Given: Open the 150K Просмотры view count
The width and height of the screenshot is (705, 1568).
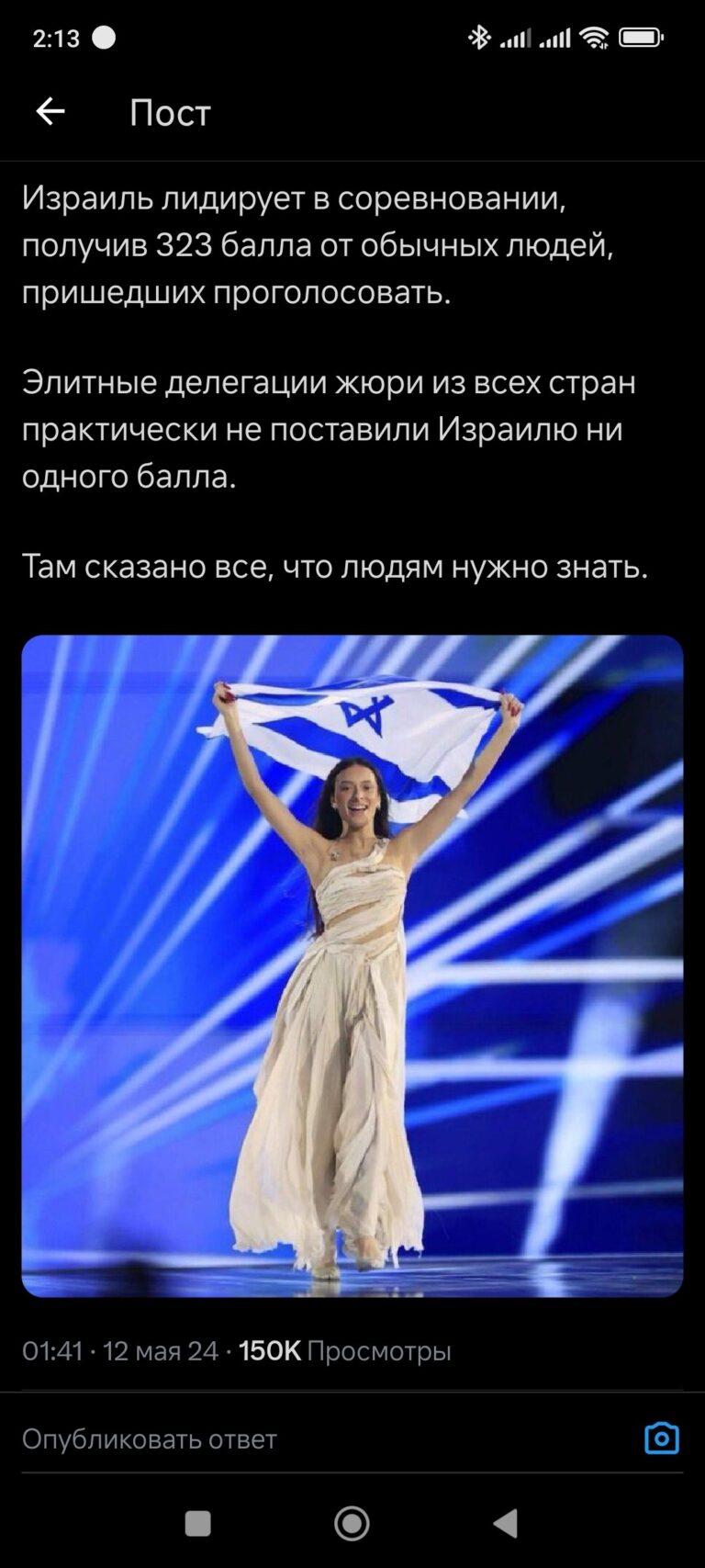Looking at the screenshot, I should pyautogui.click(x=344, y=1351).
